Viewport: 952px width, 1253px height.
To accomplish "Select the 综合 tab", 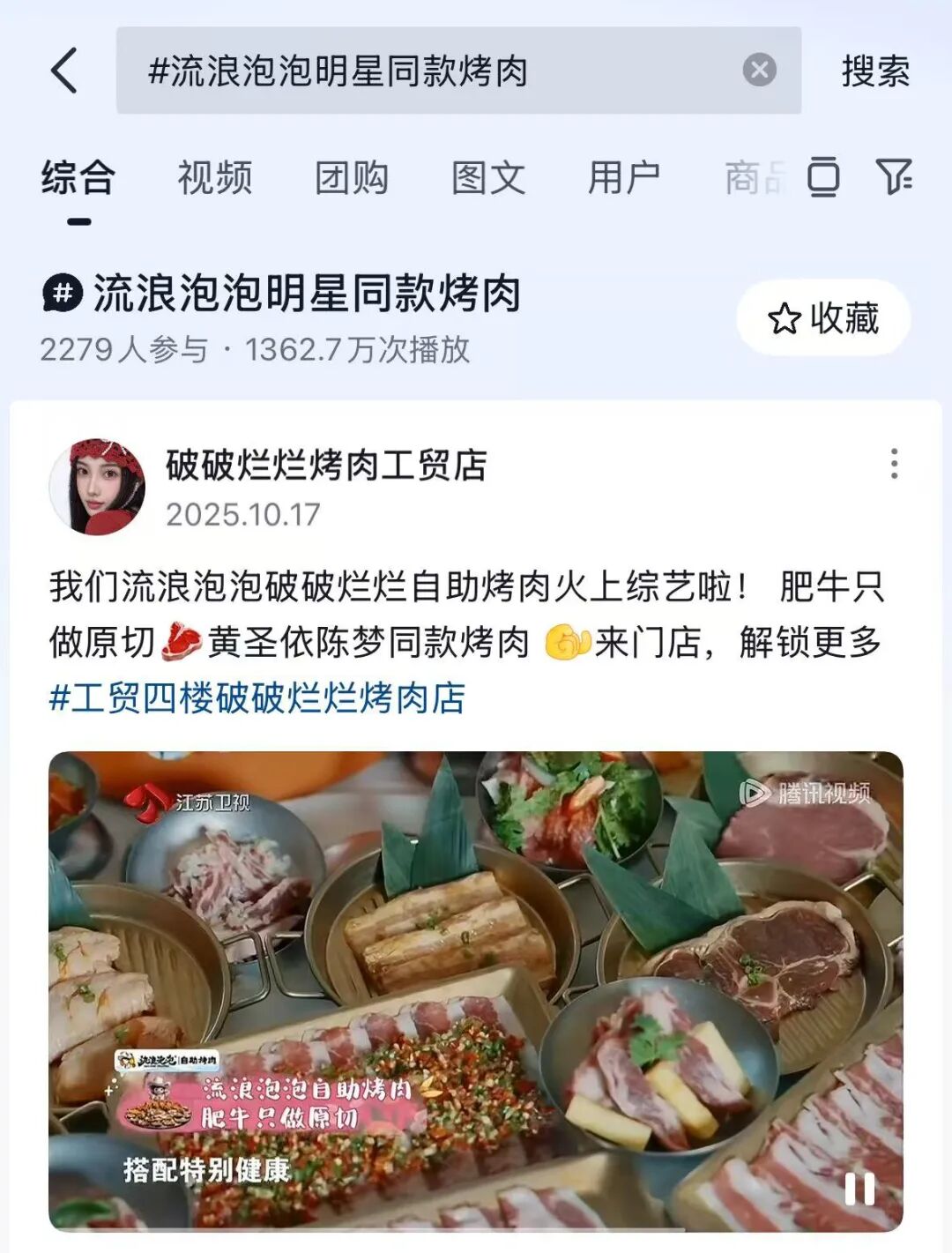I will (78, 178).
